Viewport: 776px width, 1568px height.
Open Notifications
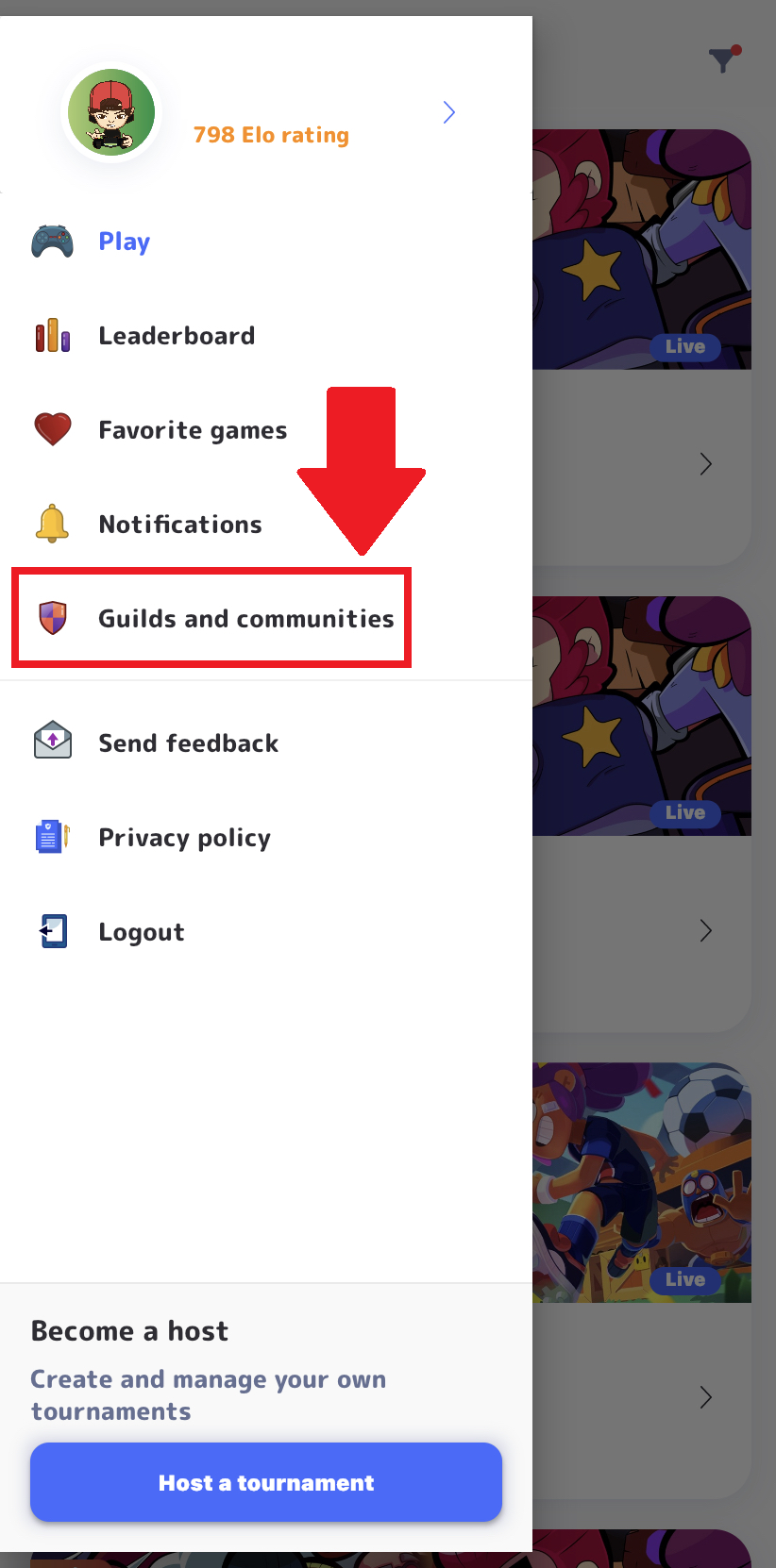pos(266,525)
